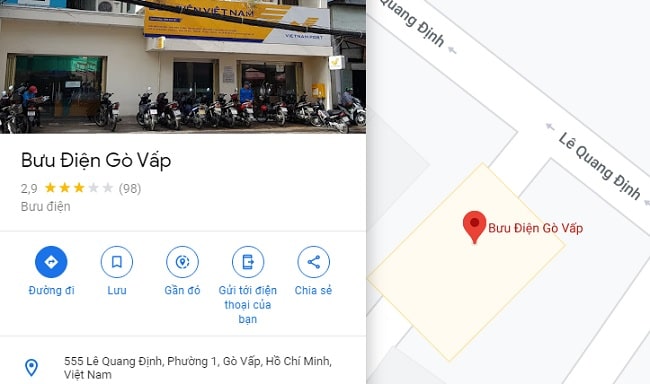Open the Bưu Điện Gò Vấp photo

click(x=183, y=67)
